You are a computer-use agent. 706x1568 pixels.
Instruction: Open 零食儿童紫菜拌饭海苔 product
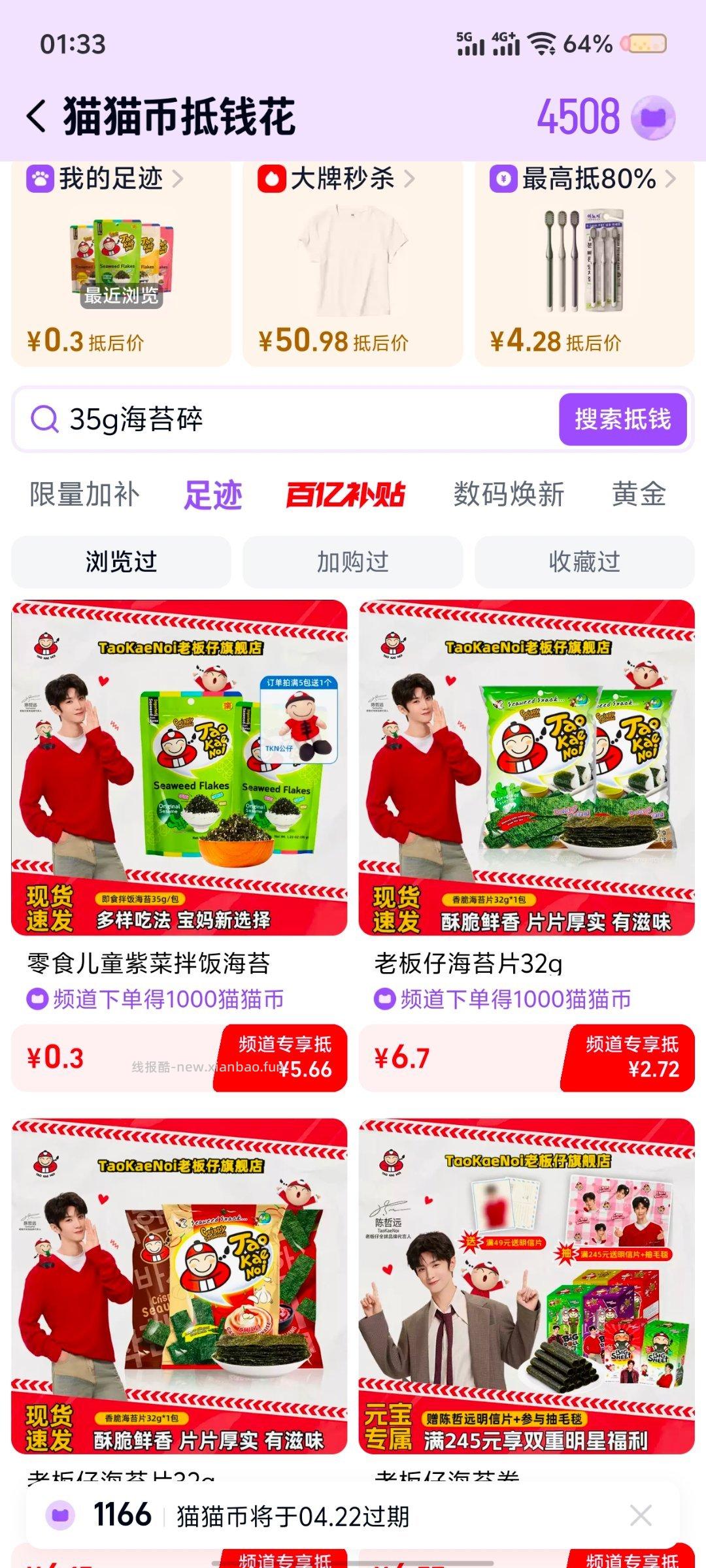click(179, 768)
